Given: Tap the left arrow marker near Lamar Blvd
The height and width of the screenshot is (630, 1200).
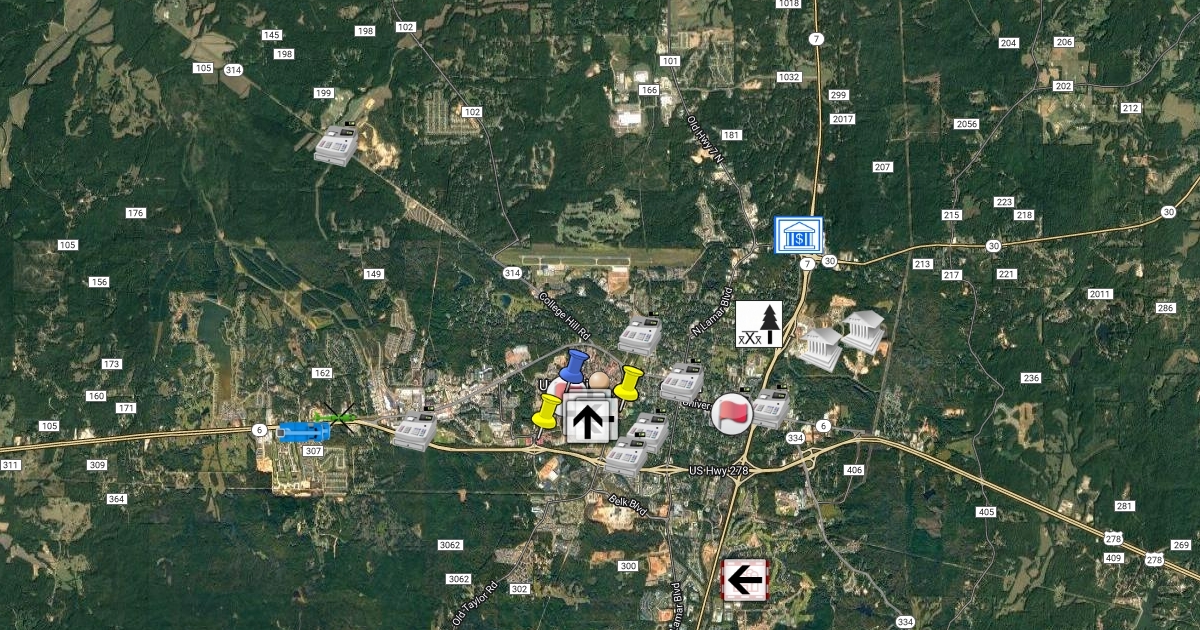Looking at the screenshot, I should click(744, 580).
